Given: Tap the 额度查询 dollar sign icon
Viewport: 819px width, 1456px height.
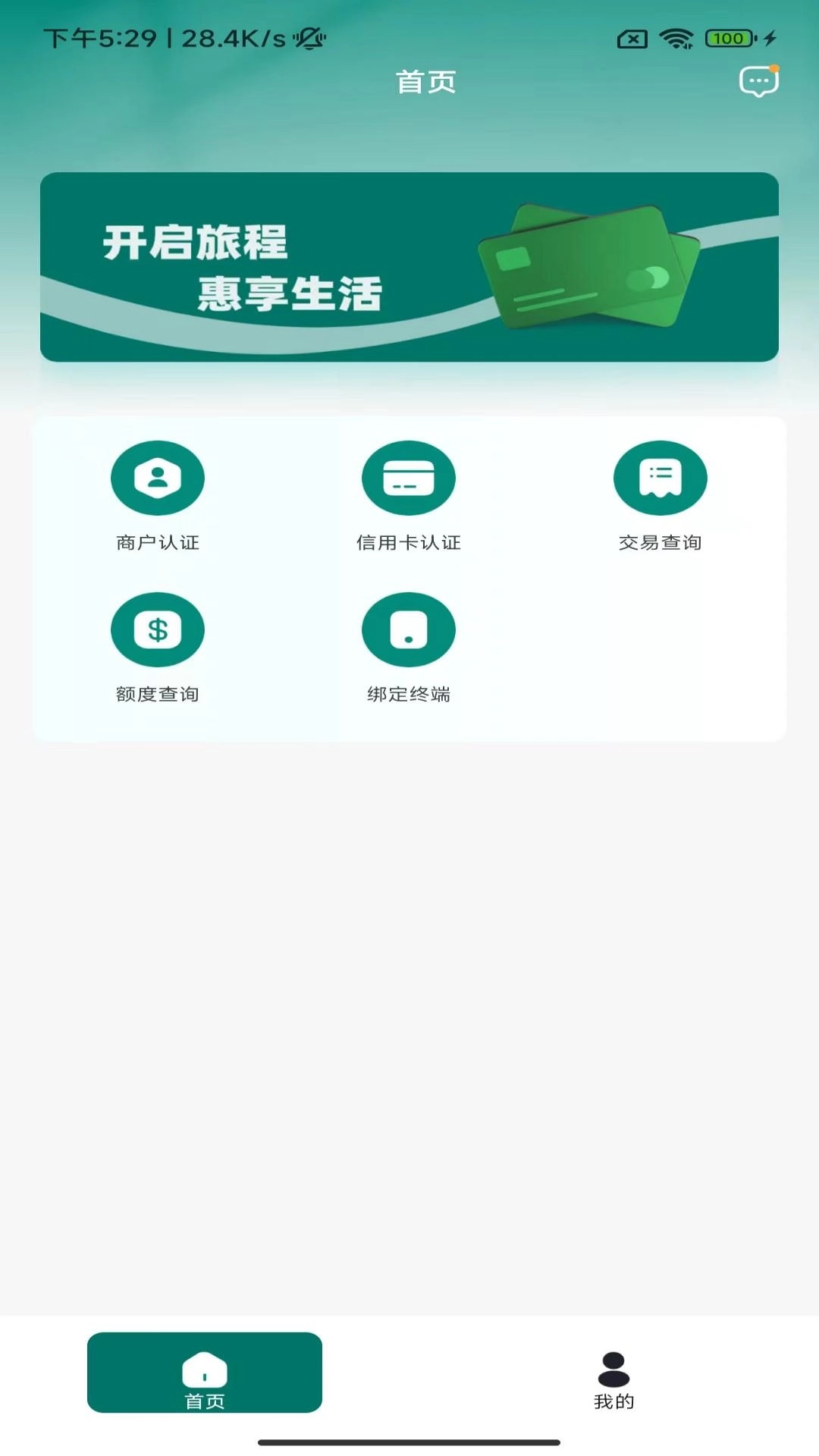Looking at the screenshot, I should coord(157,629).
